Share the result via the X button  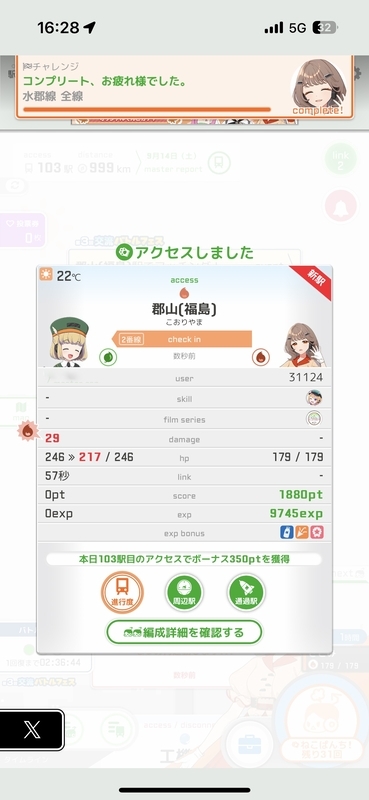point(32,730)
